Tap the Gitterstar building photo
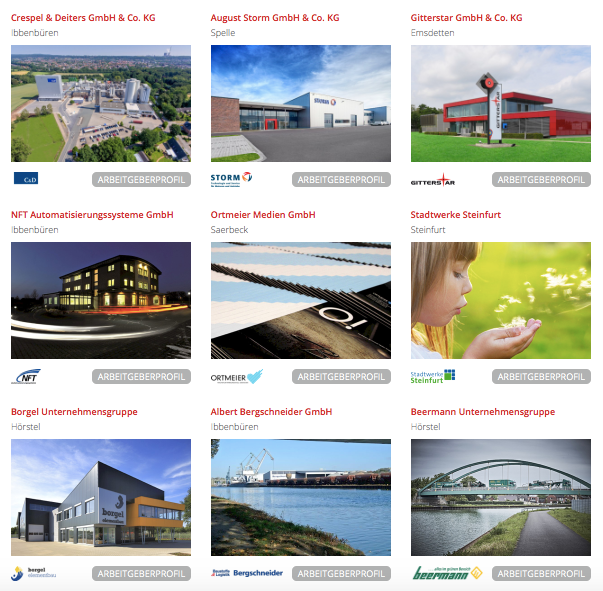Image resolution: width=603 pixels, height=591 pixels. click(501, 103)
